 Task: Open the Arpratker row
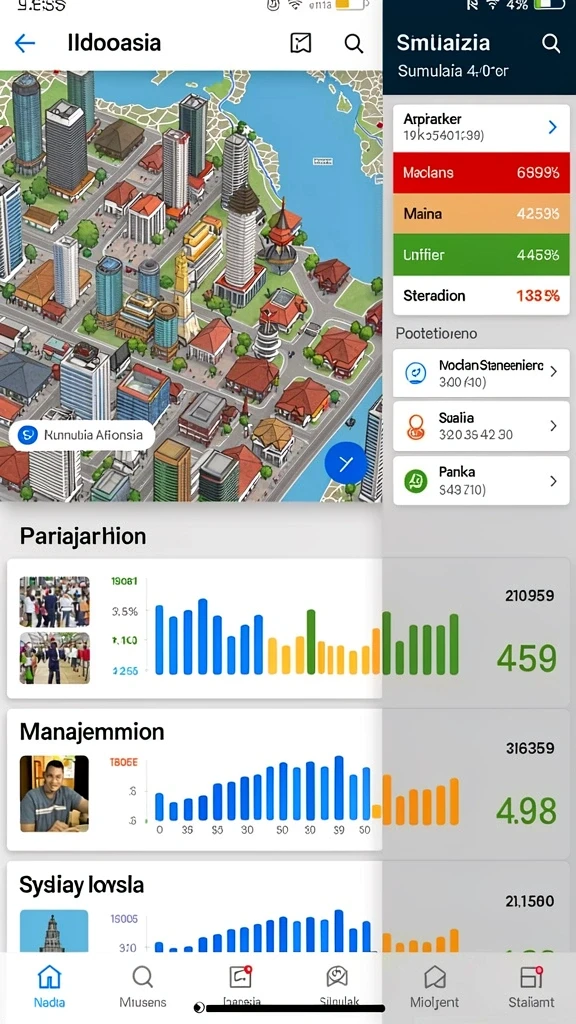(x=481, y=127)
